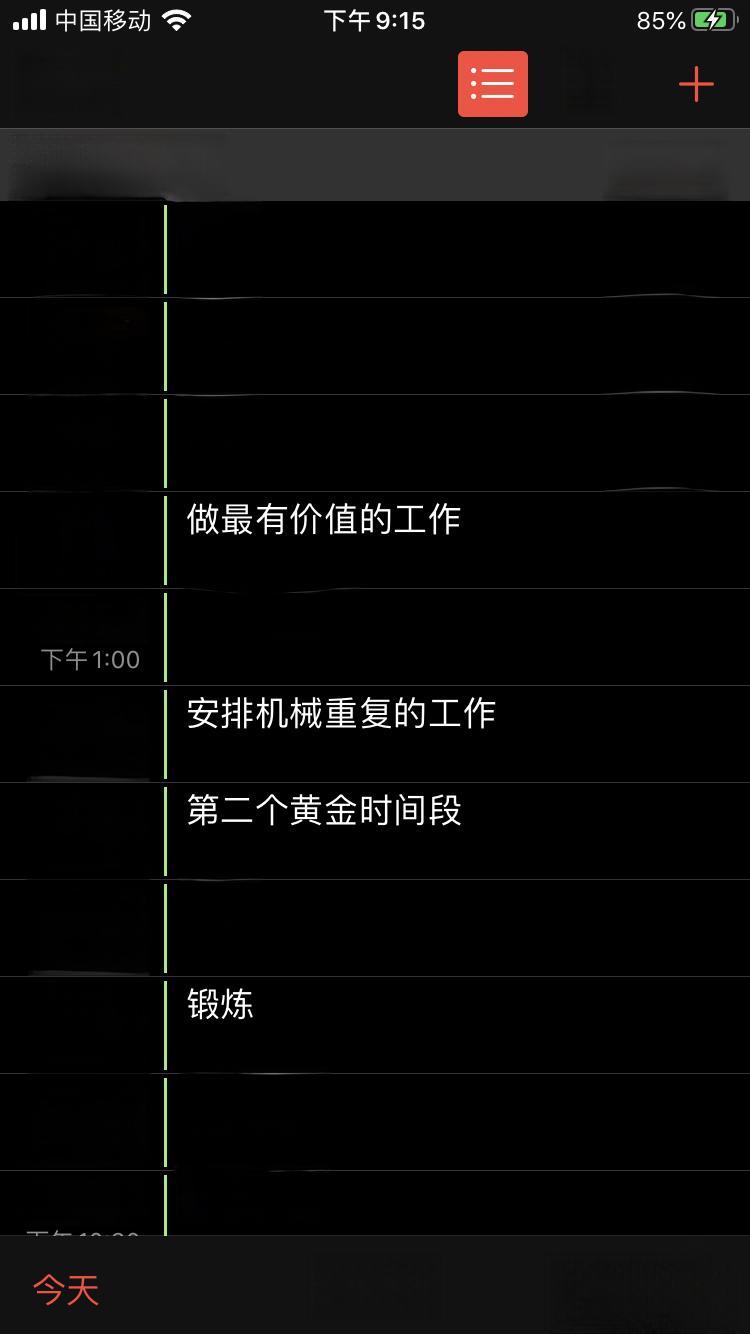Toggle the list view button

coord(492,84)
